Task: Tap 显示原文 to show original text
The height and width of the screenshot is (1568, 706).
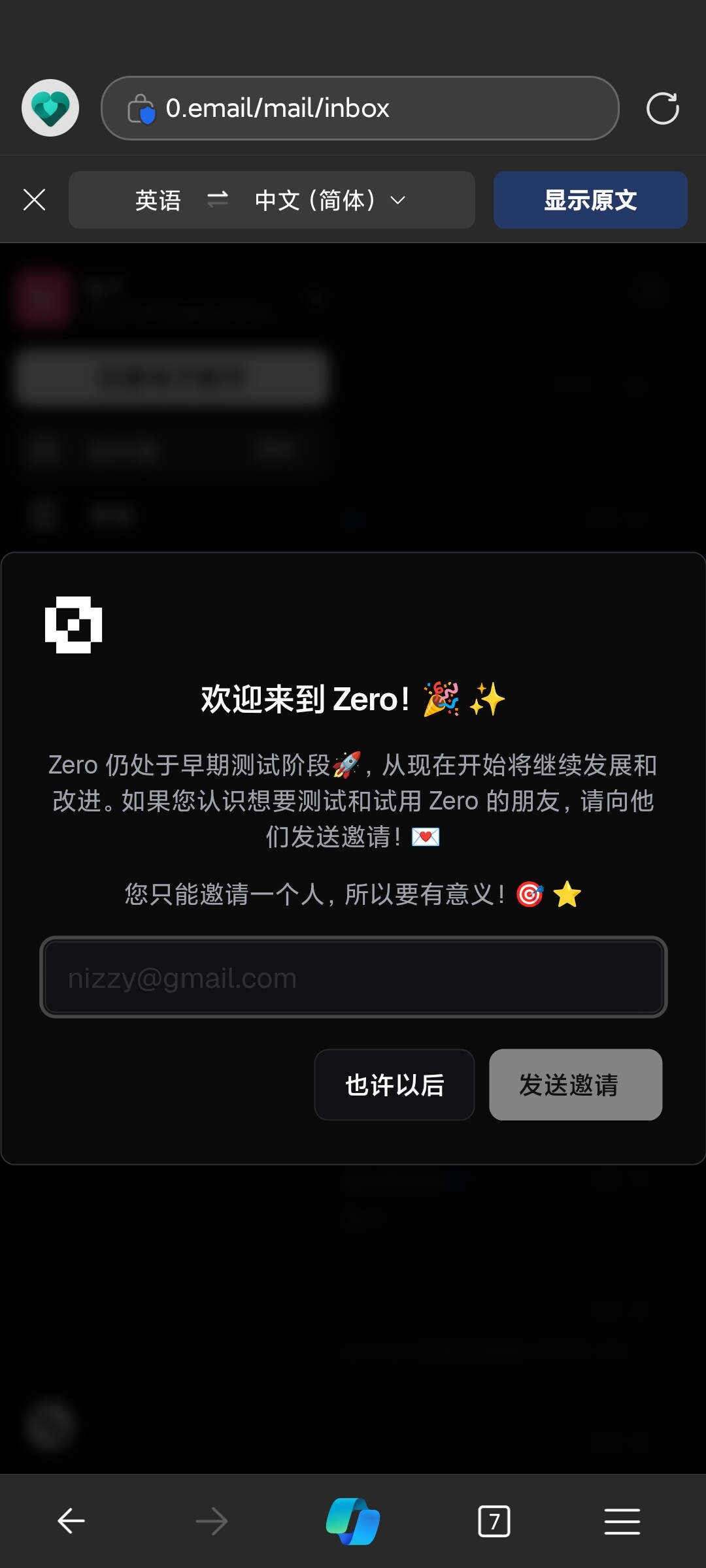Action: [590, 200]
